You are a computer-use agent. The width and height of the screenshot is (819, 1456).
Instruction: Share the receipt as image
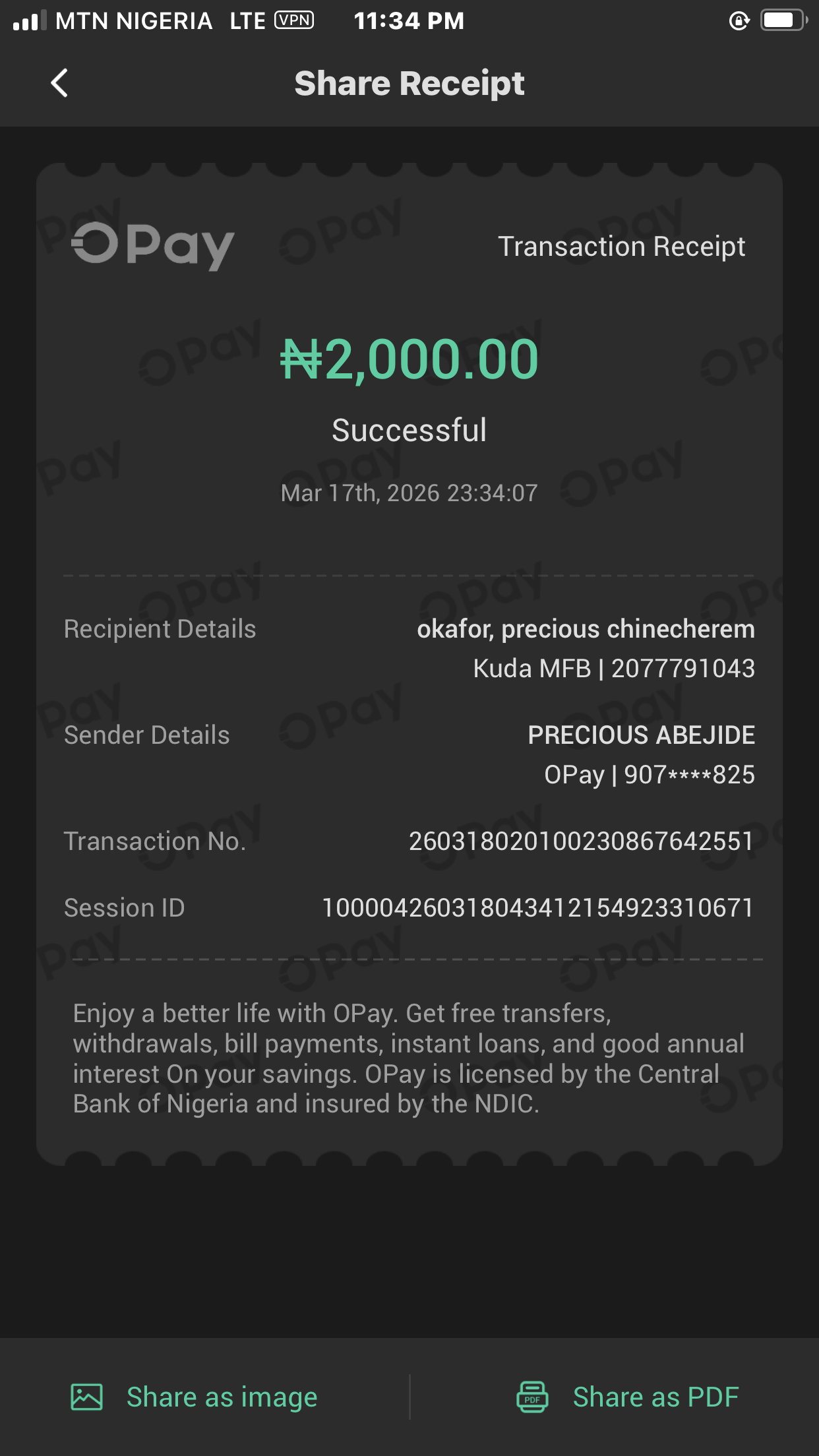click(x=195, y=1397)
